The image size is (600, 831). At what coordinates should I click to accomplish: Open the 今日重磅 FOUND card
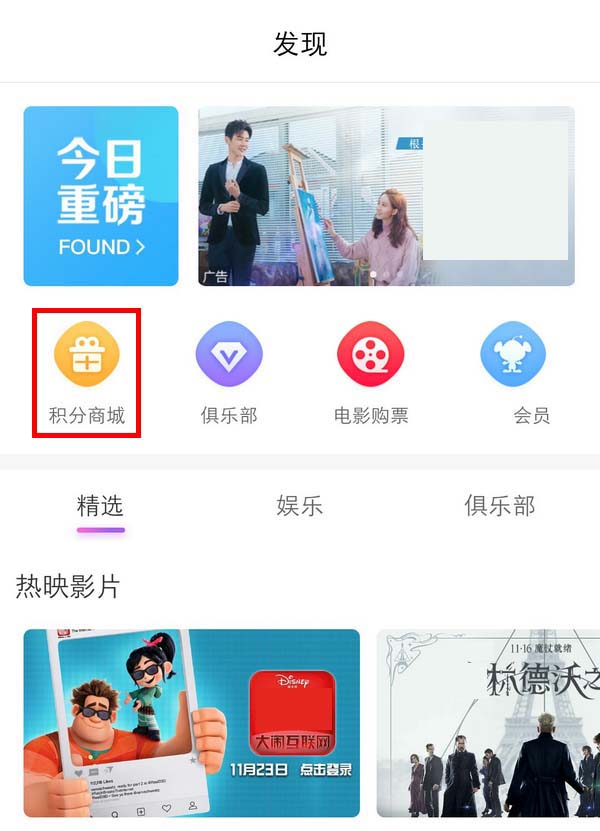click(101, 196)
